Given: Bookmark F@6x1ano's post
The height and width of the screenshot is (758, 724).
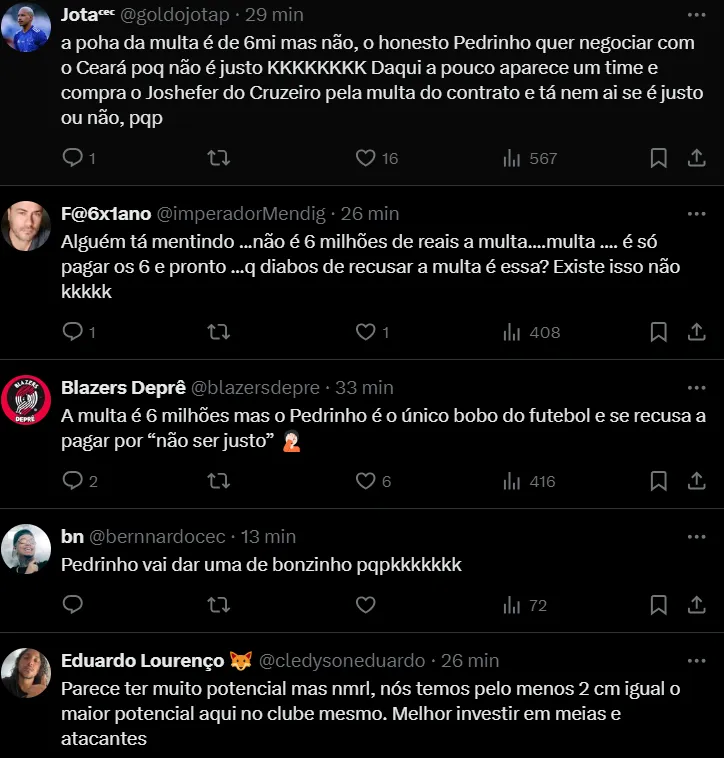Looking at the screenshot, I should coord(659,332).
